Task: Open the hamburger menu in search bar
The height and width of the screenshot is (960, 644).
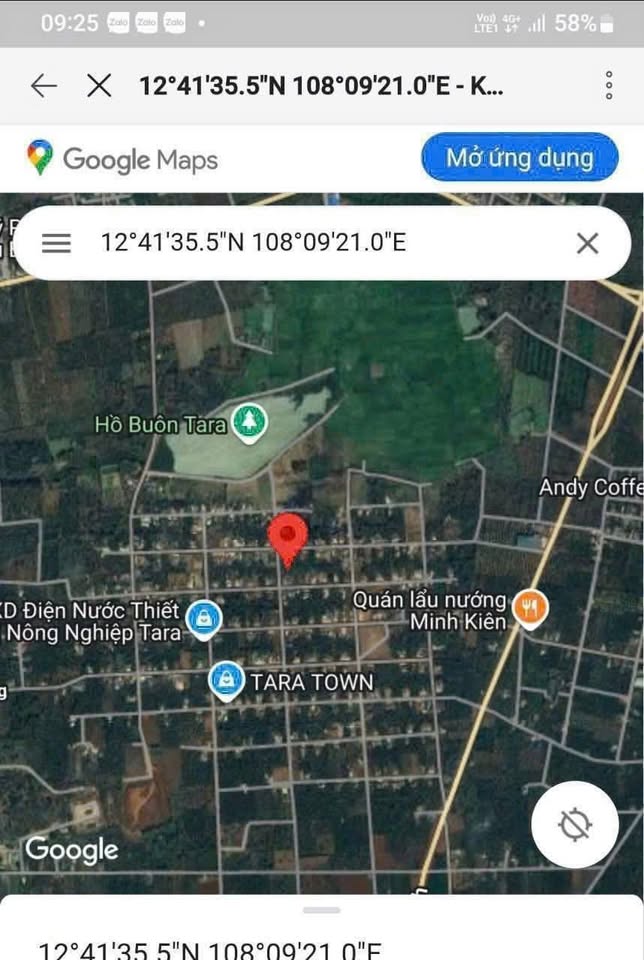Action: tap(56, 242)
